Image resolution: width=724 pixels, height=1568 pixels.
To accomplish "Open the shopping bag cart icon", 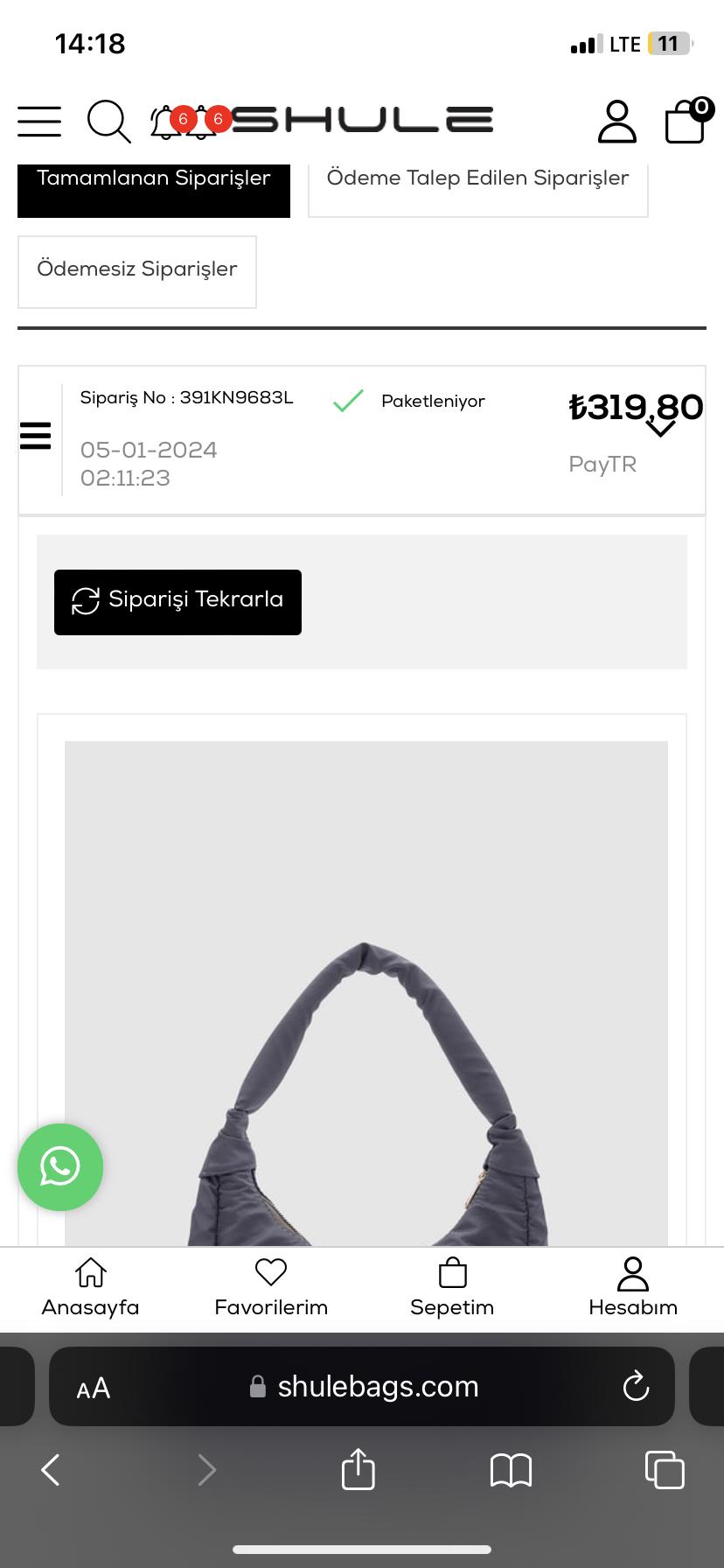I will tap(686, 121).
